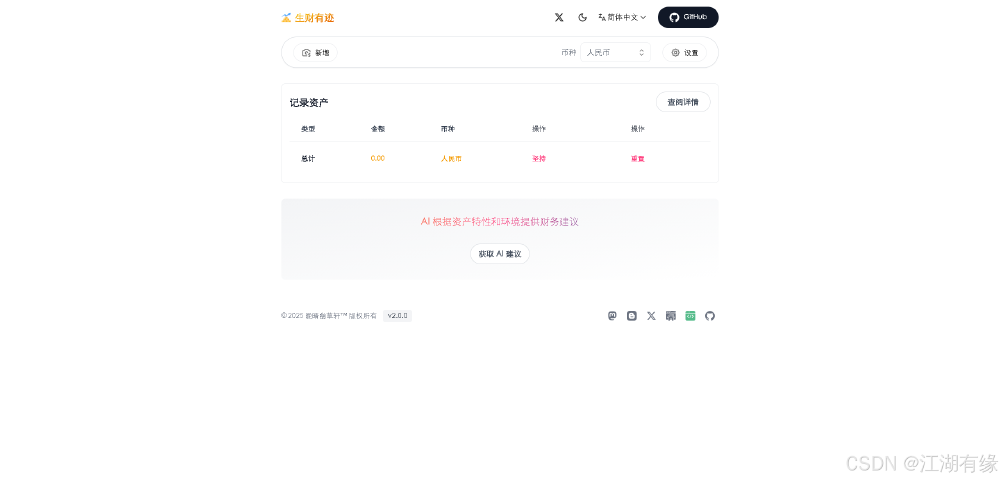
Task: Toggle dark mode with the moon icon
Action: point(583,17)
